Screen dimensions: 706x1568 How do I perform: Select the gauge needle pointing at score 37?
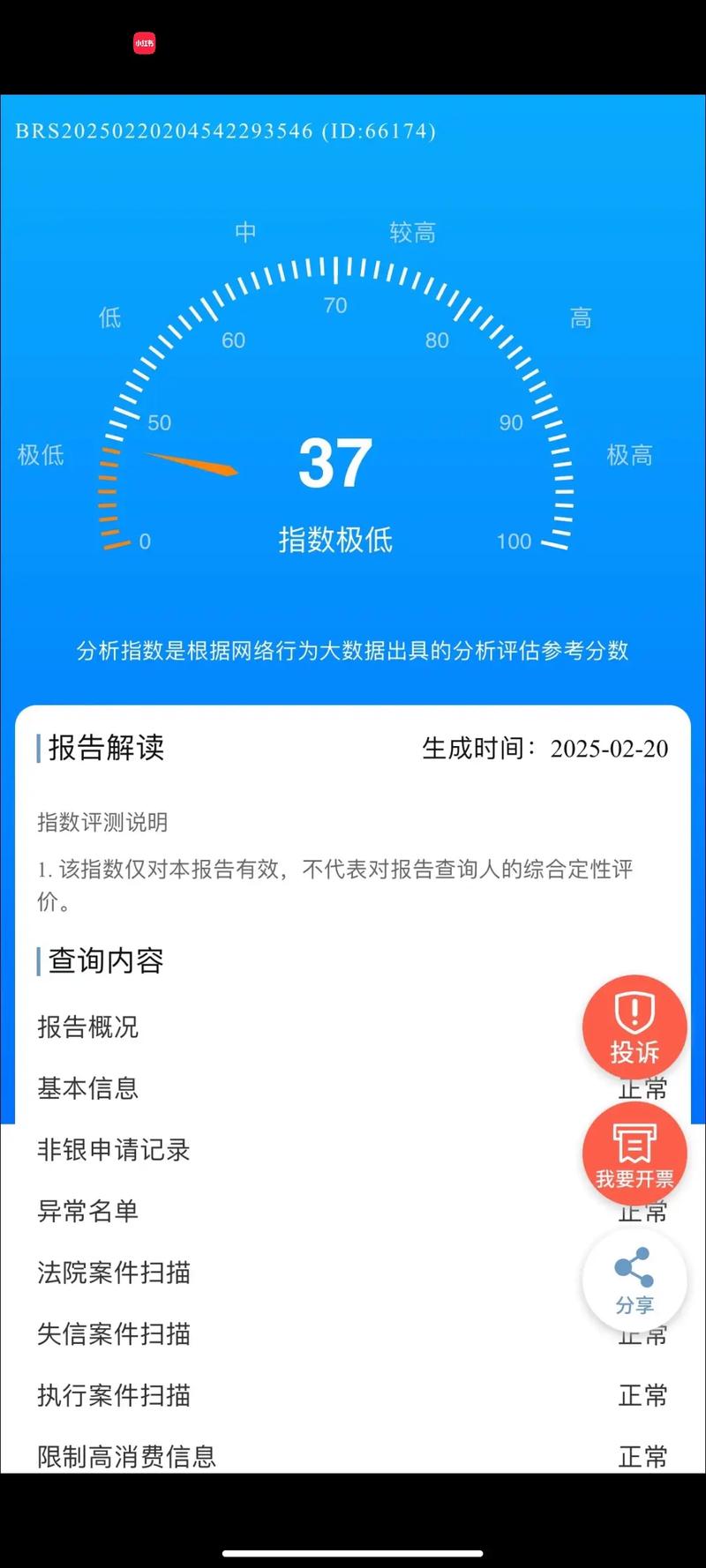(x=190, y=463)
